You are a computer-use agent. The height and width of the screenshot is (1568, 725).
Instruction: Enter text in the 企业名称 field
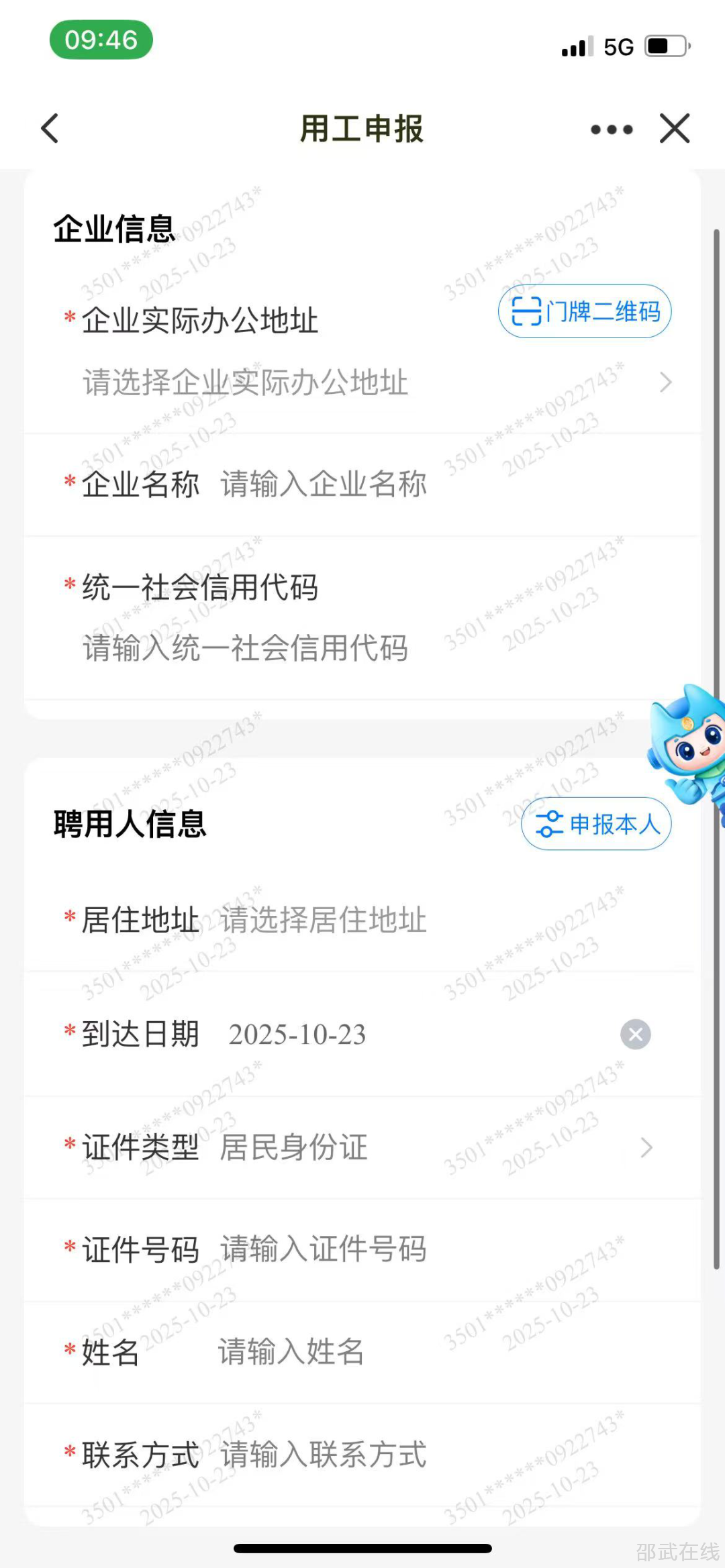(x=403, y=484)
